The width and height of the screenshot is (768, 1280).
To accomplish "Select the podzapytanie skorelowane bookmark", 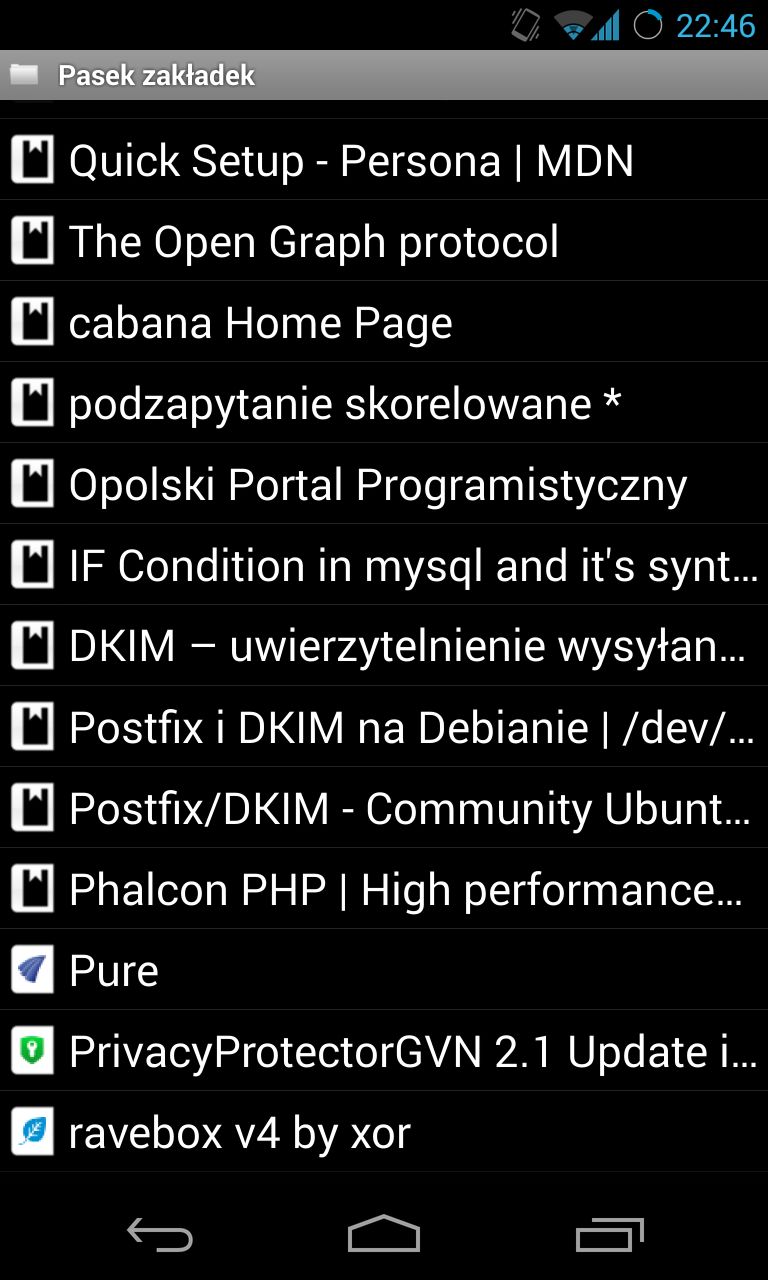I will click(x=384, y=403).
